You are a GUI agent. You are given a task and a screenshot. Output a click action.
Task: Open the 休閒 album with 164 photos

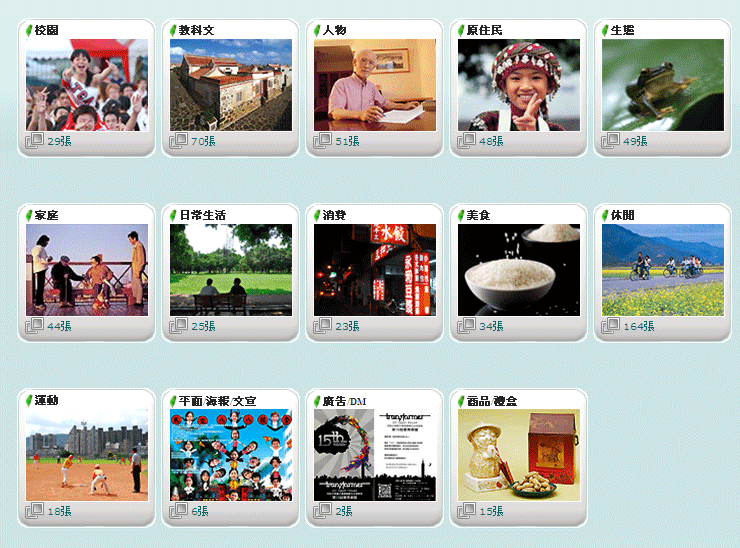663,270
